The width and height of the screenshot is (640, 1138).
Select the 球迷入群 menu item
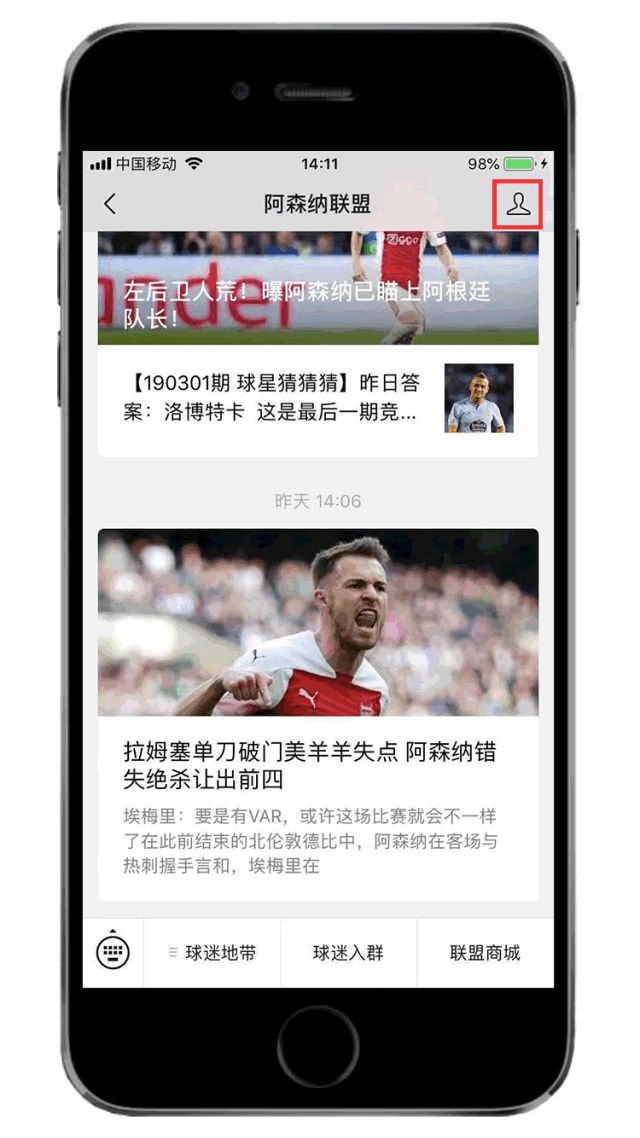coord(348,953)
